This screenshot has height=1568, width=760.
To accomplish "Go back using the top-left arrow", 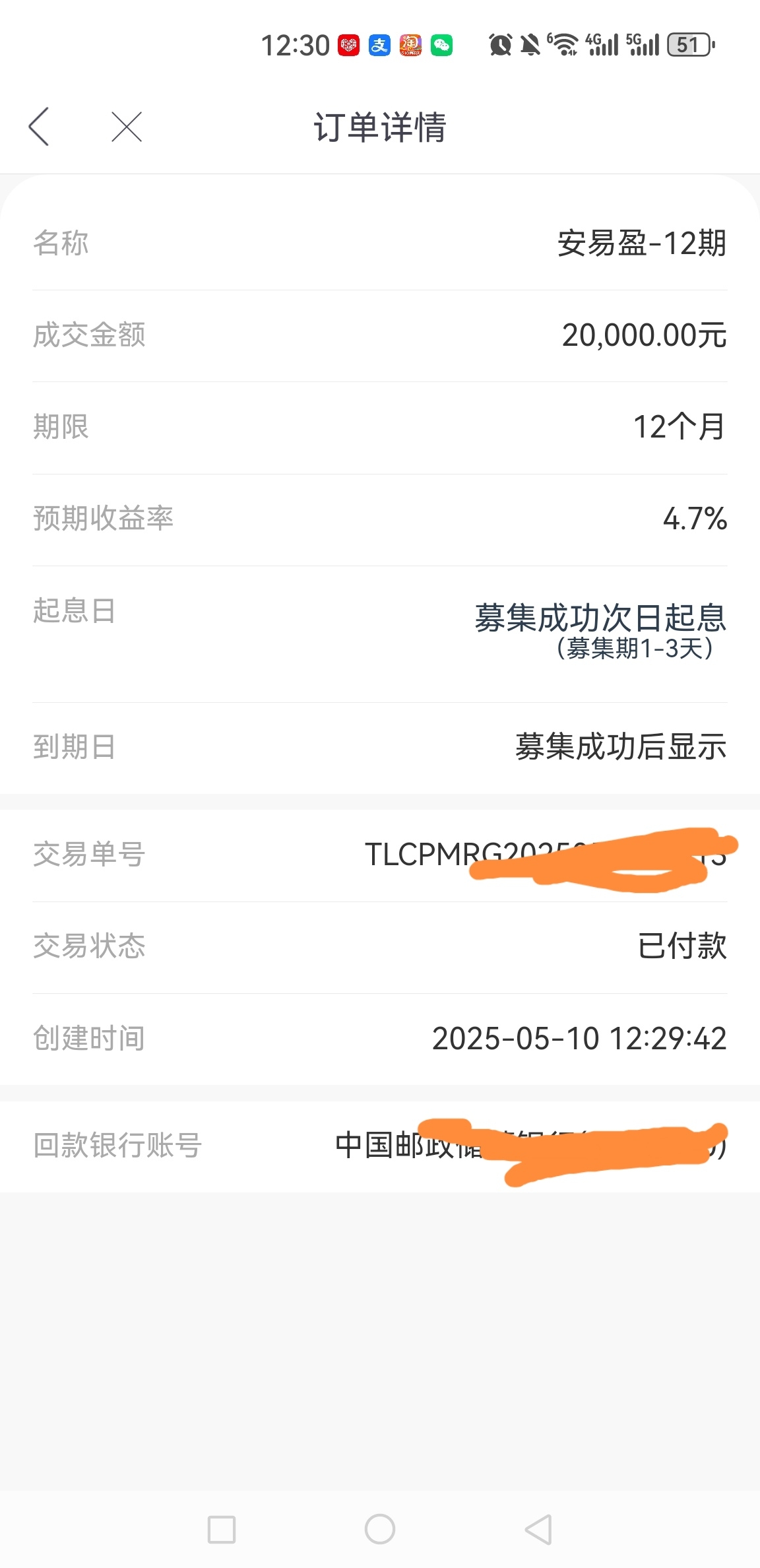I will [x=39, y=127].
